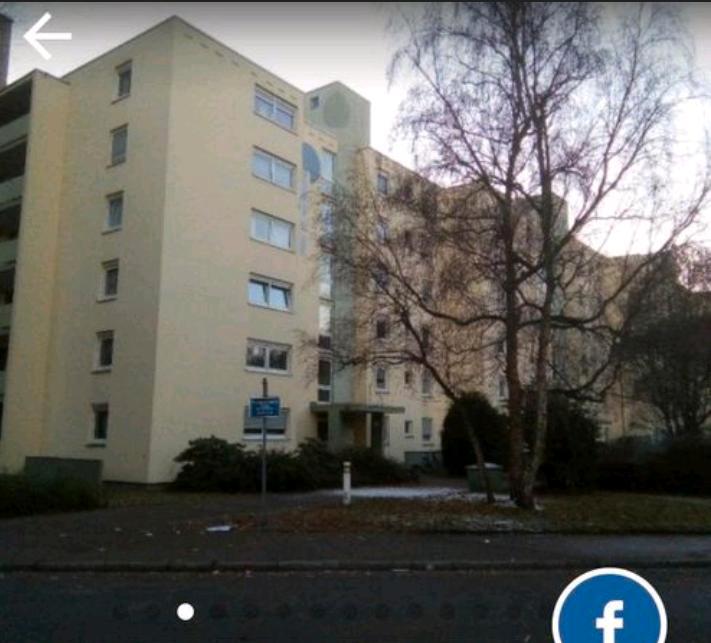The image size is (711, 643).
Task: Go back using the arrow icon
Action: tap(46, 36)
